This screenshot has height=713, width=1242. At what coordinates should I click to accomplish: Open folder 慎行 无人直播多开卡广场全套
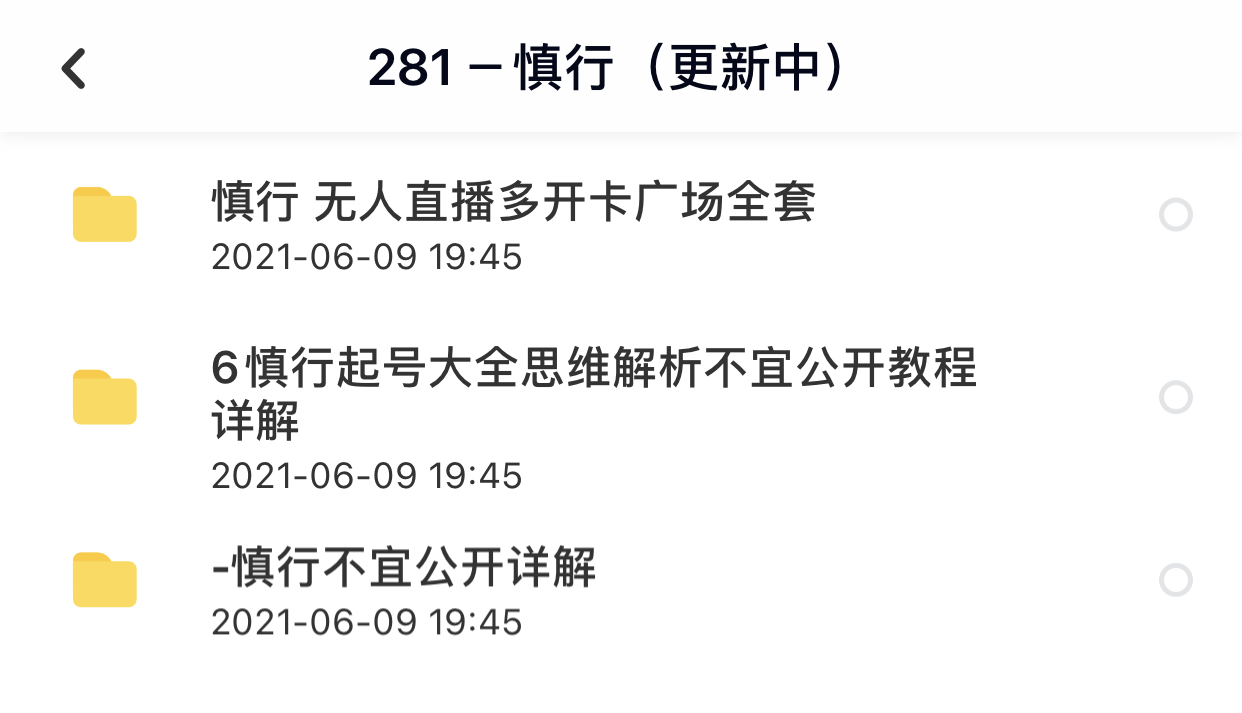coord(513,203)
